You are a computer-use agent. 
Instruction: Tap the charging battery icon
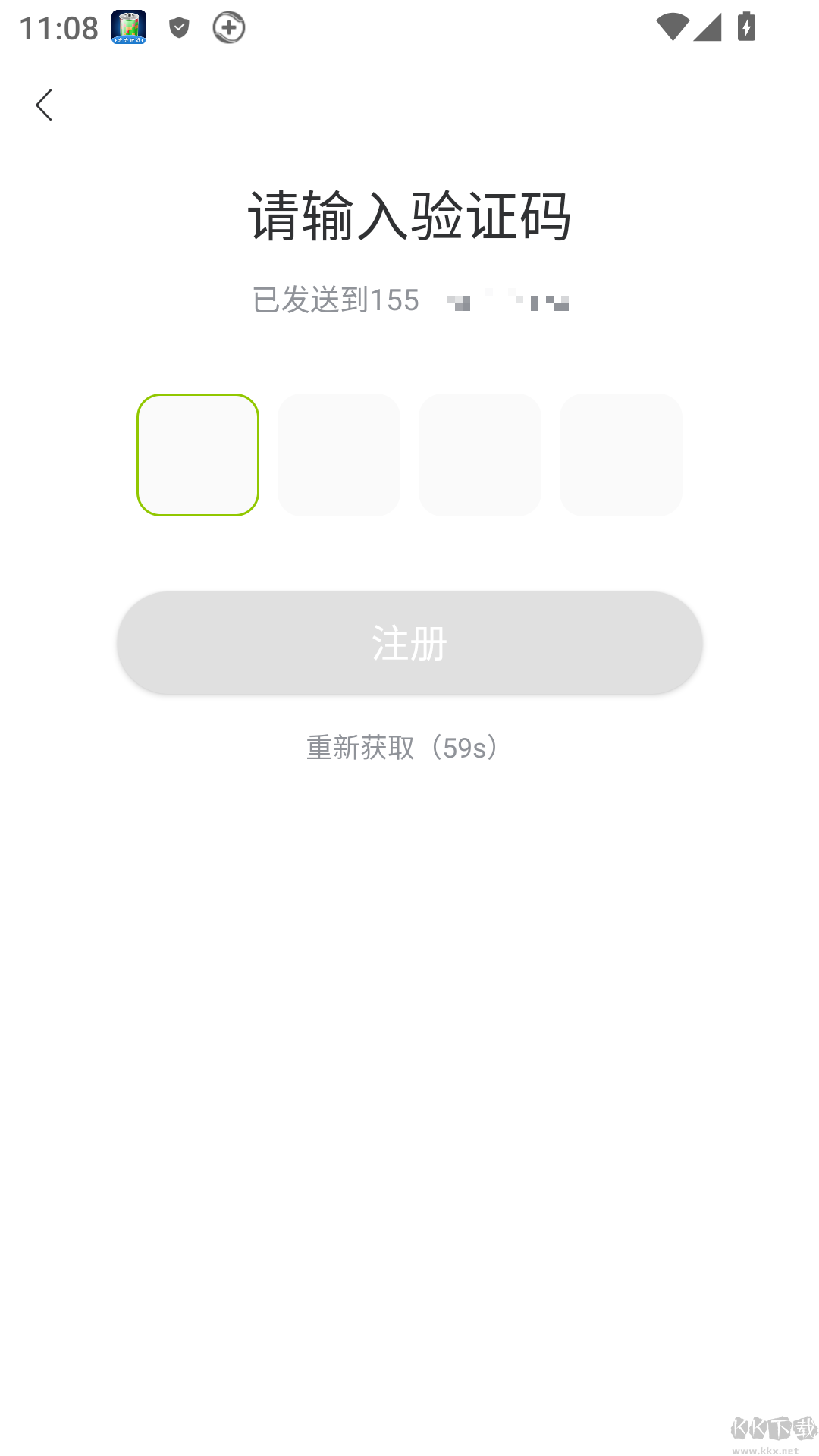coord(745,27)
